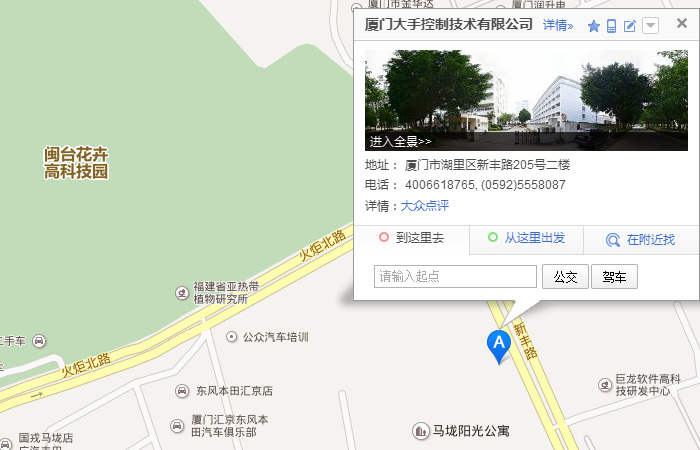Screen dimensions: 700x450
Task: Send location to phone icon
Action: (611, 26)
